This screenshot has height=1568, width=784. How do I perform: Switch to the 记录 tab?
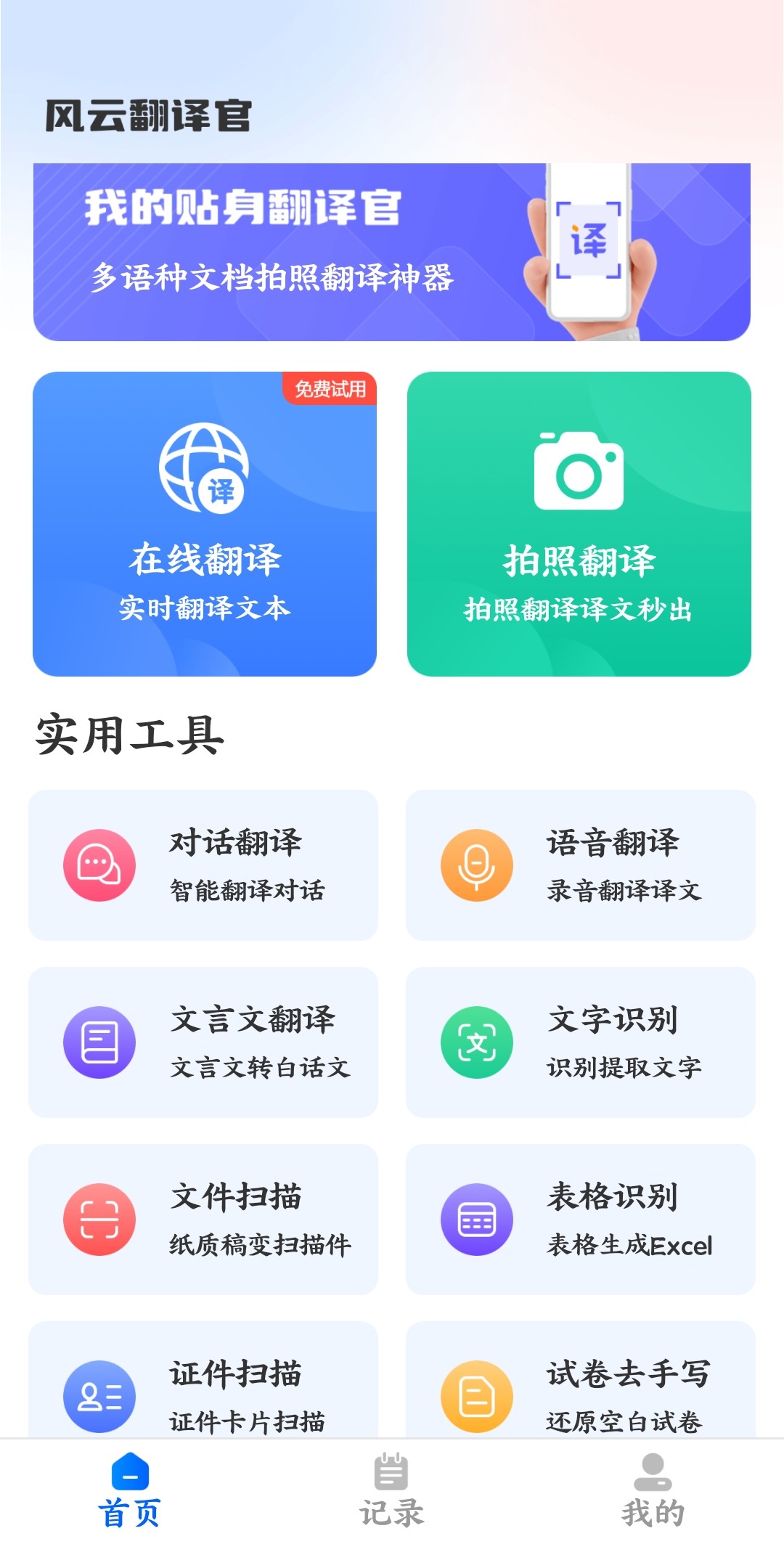tap(392, 1491)
